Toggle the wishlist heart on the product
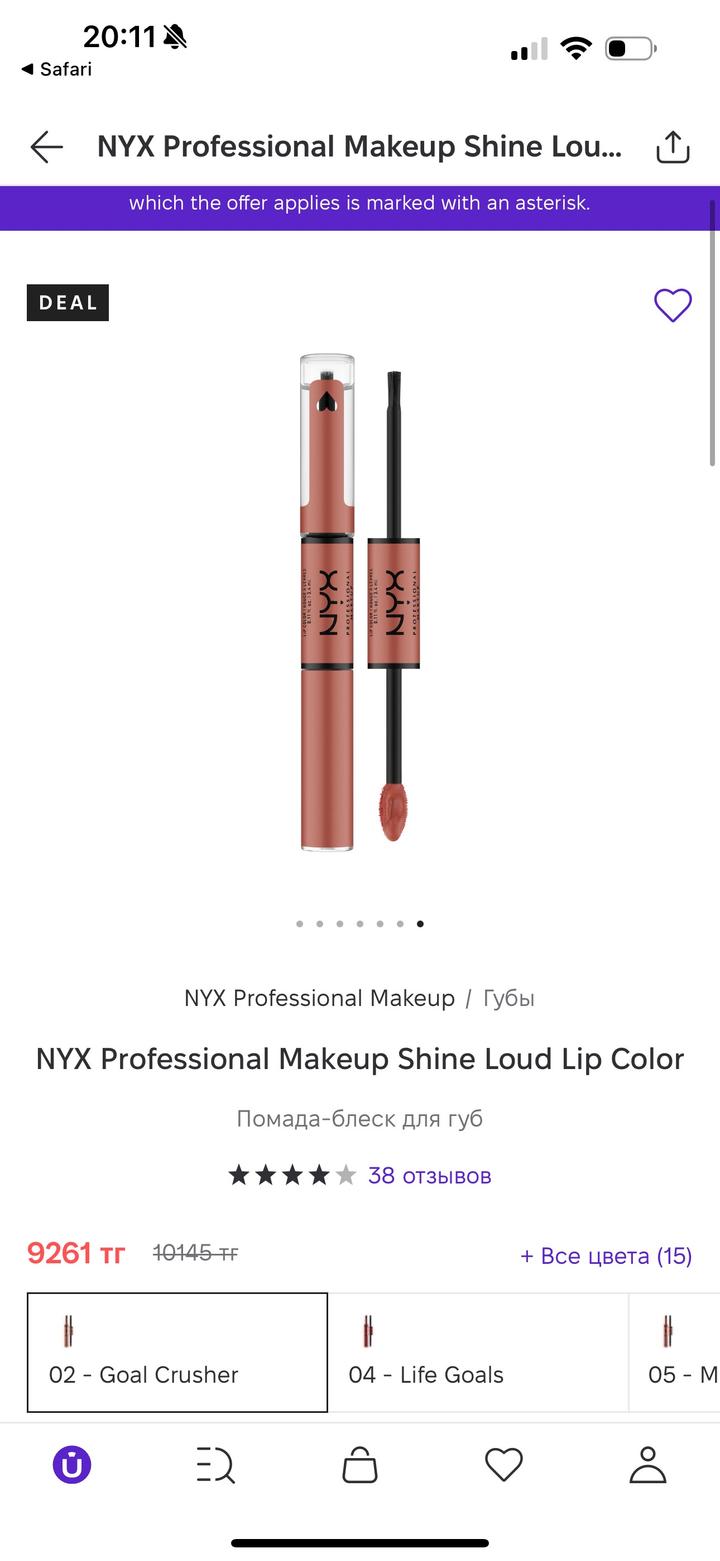Image resolution: width=720 pixels, height=1561 pixels. click(x=672, y=306)
